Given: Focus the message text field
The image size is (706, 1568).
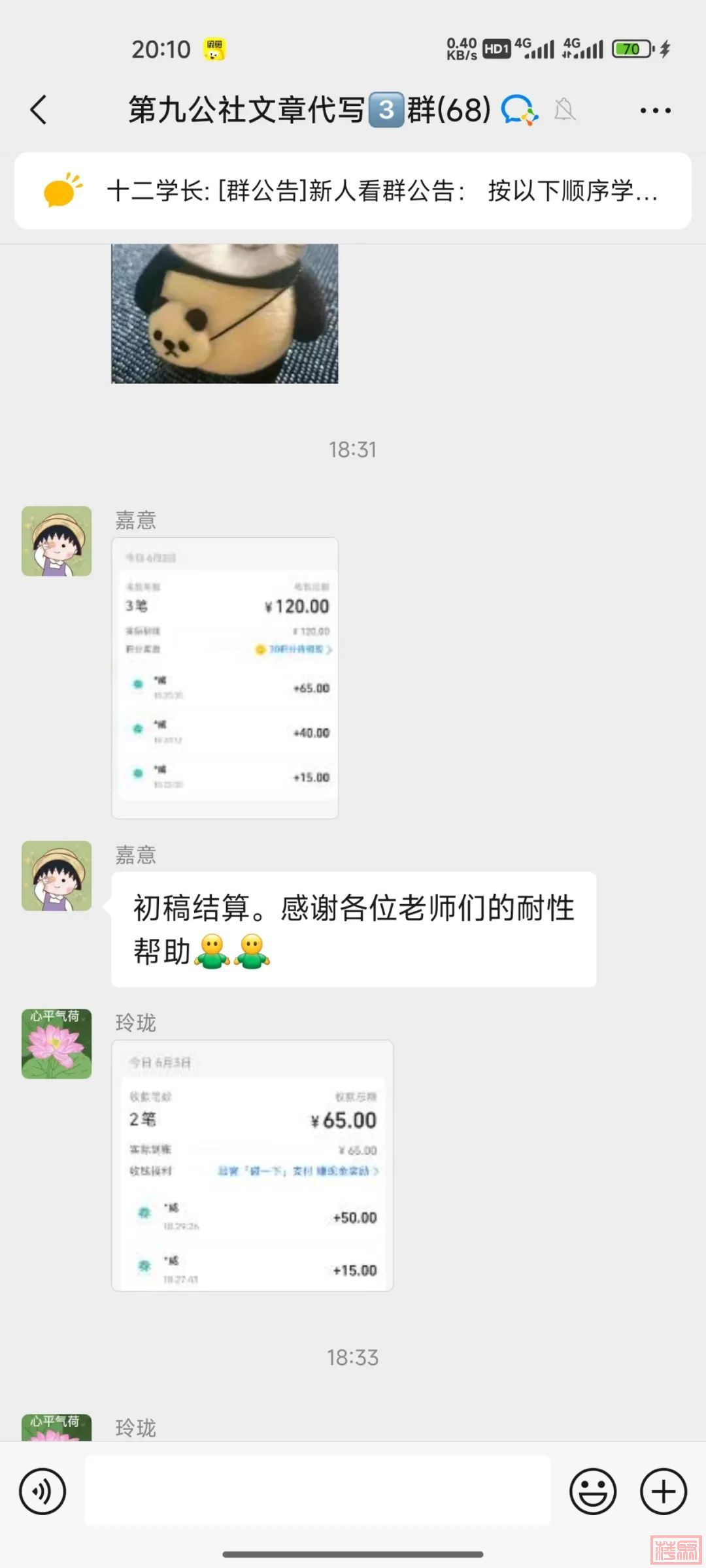Looking at the screenshot, I should click(x=317, y=1492).
